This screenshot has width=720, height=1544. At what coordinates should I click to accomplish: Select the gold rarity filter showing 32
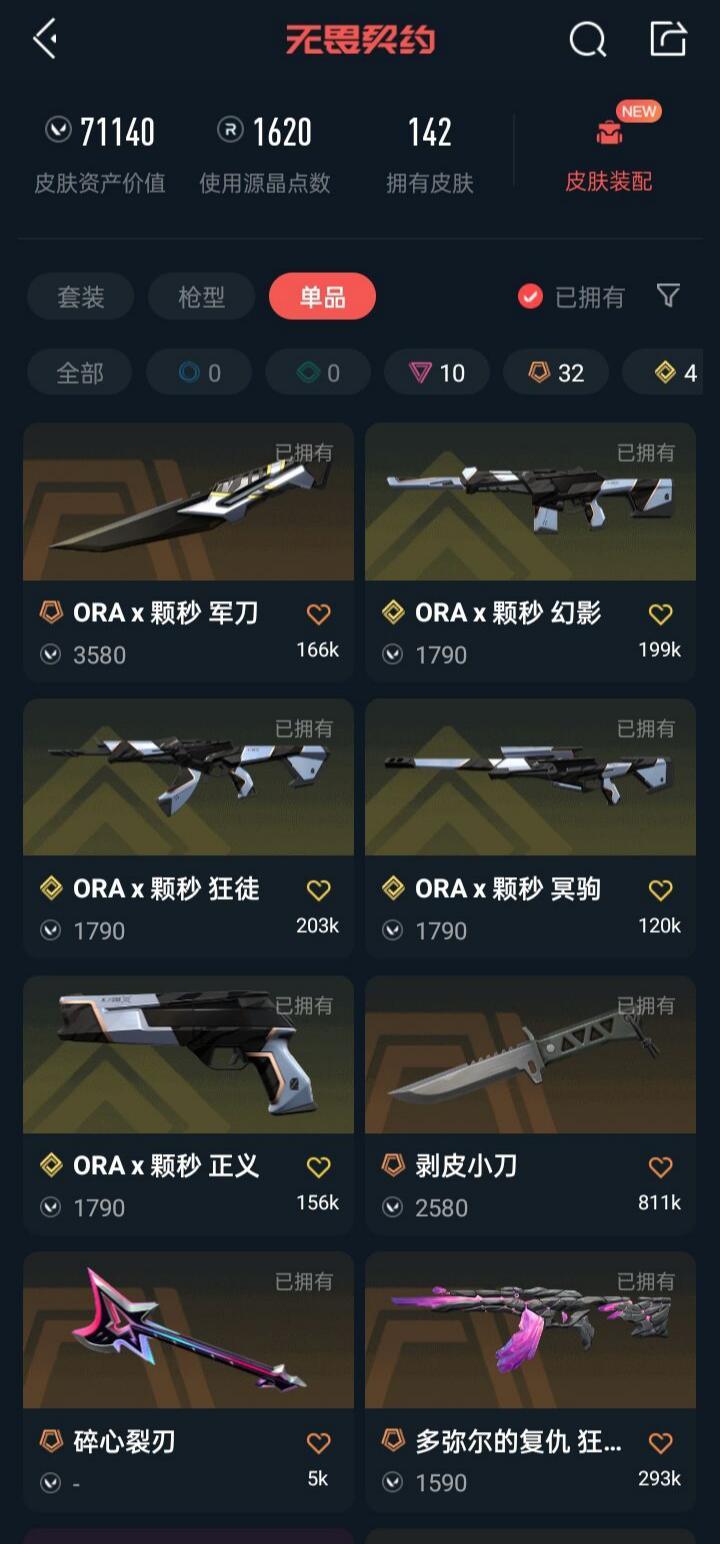coord(555,372)
